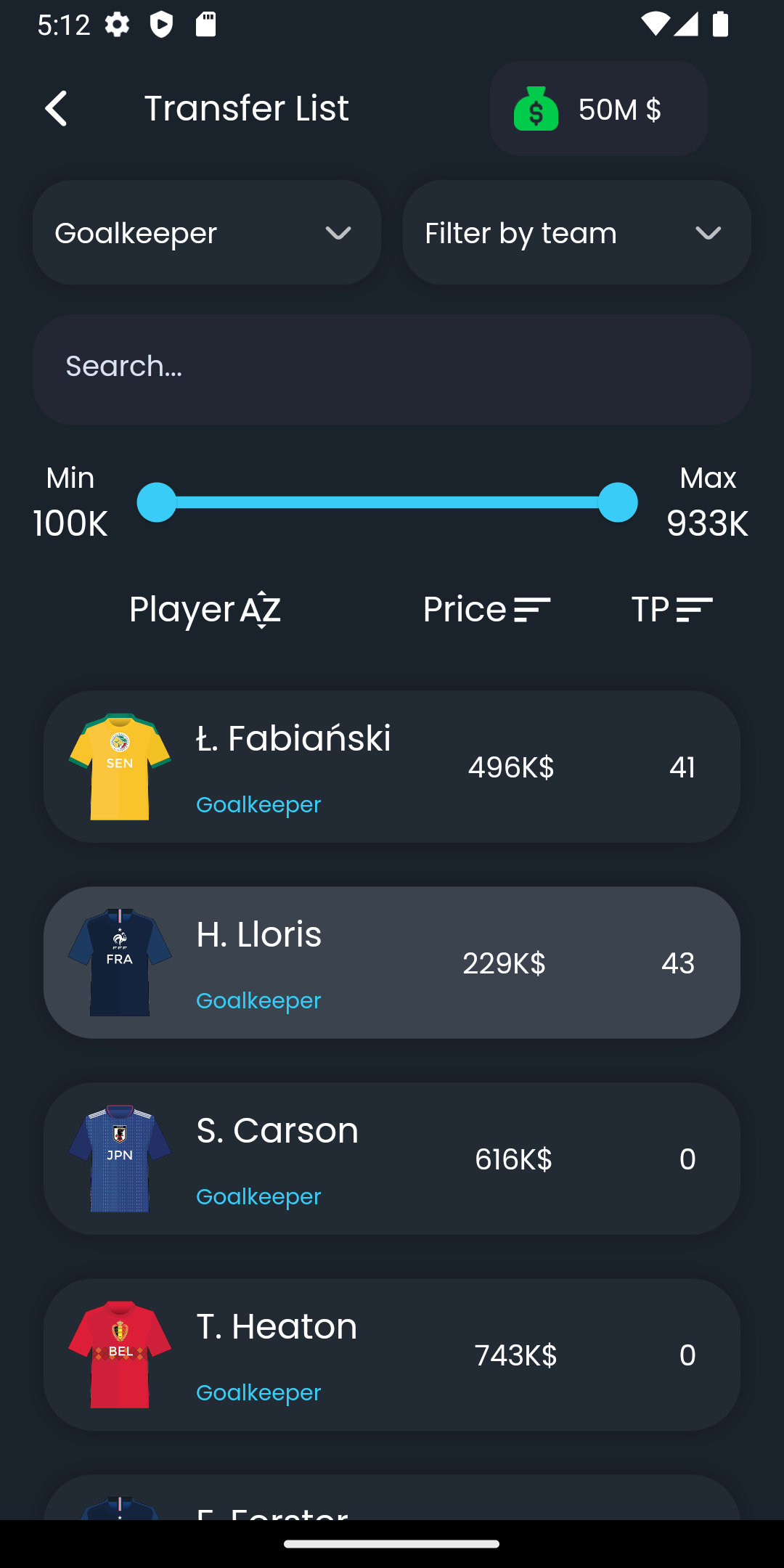
Task: Sort players alphabetically by name
Action: [x=205, y=610]
